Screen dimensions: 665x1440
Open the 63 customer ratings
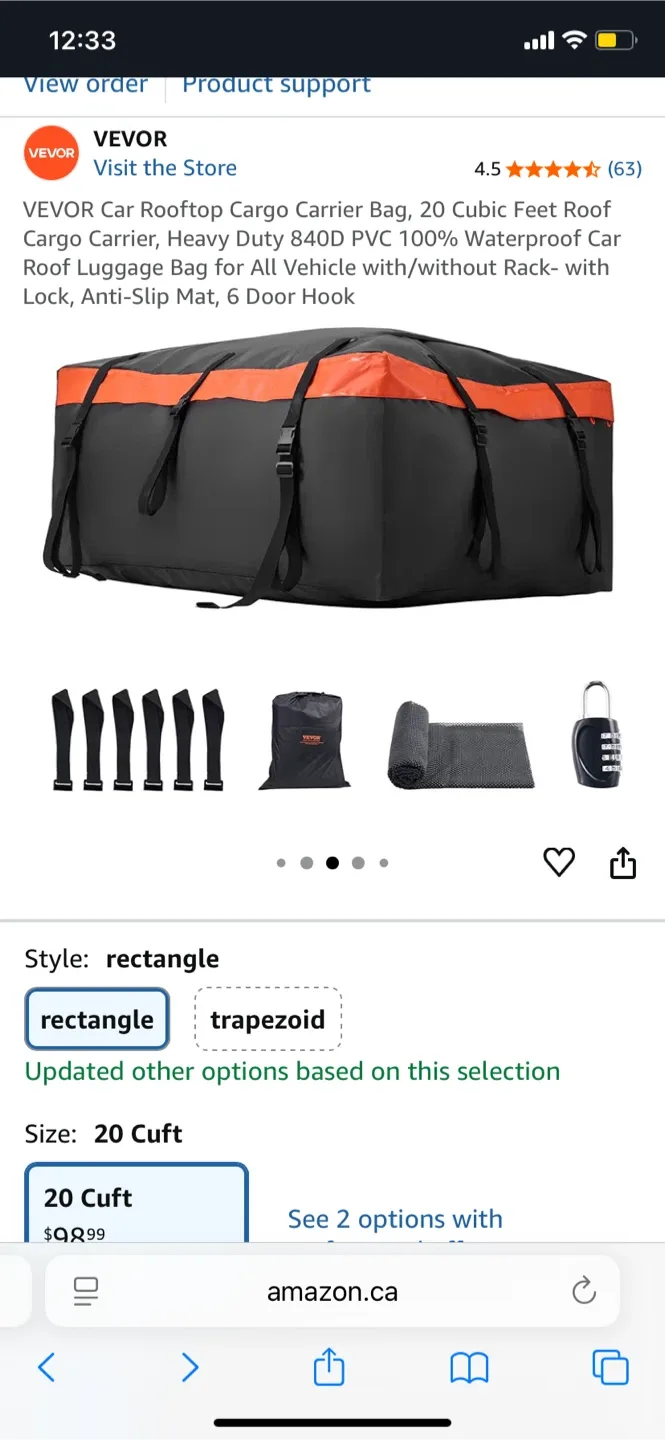click(624, 169)
